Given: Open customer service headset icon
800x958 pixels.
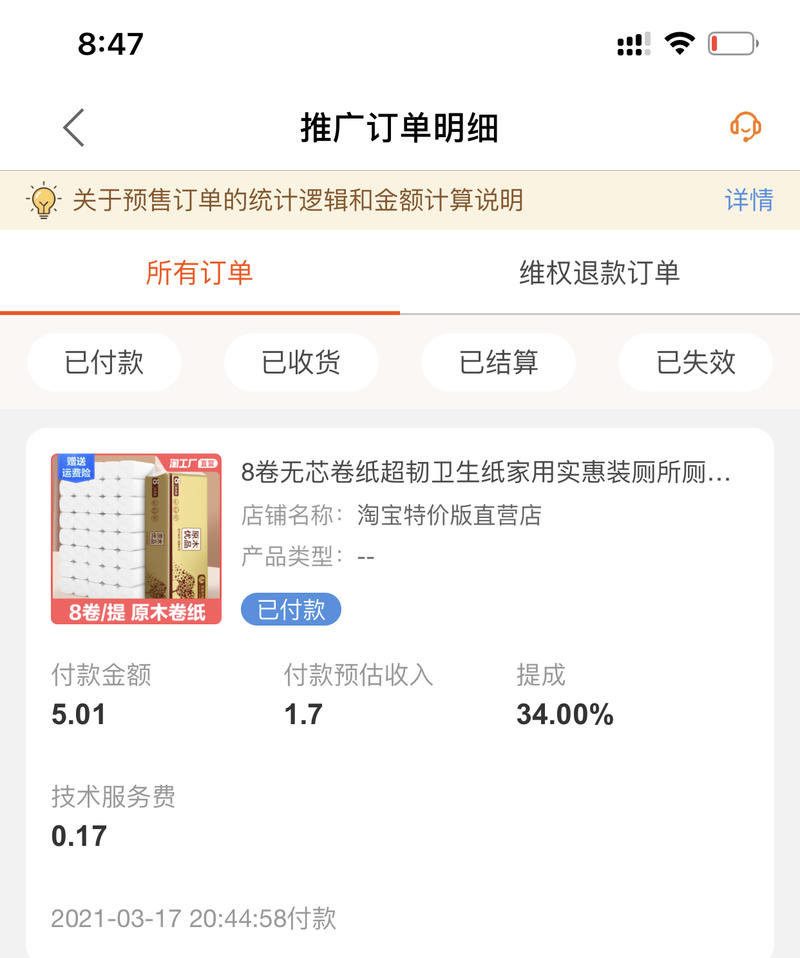Looking at the screenshot, I should coord(746,128).
